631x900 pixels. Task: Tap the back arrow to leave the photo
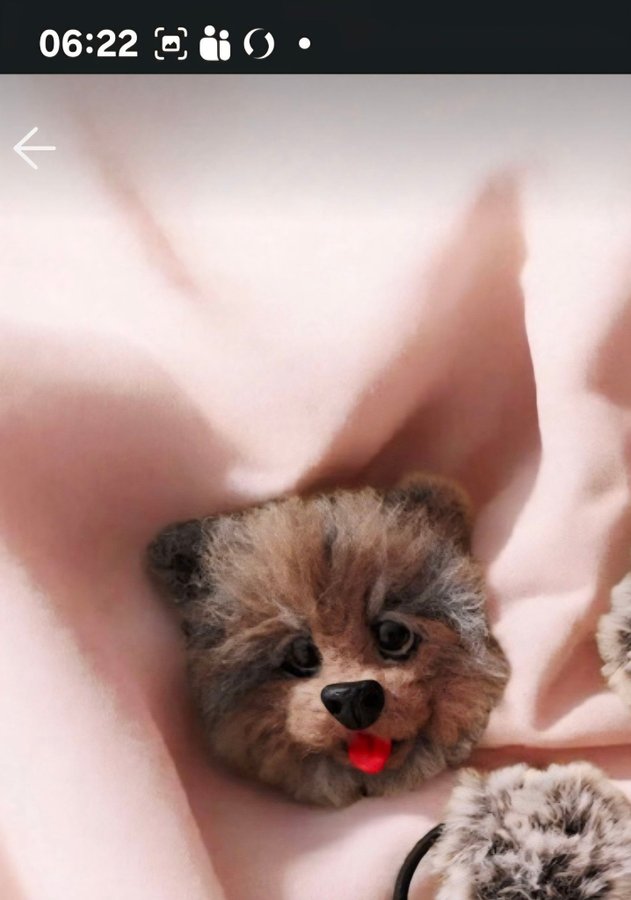(x=34, y=148)
